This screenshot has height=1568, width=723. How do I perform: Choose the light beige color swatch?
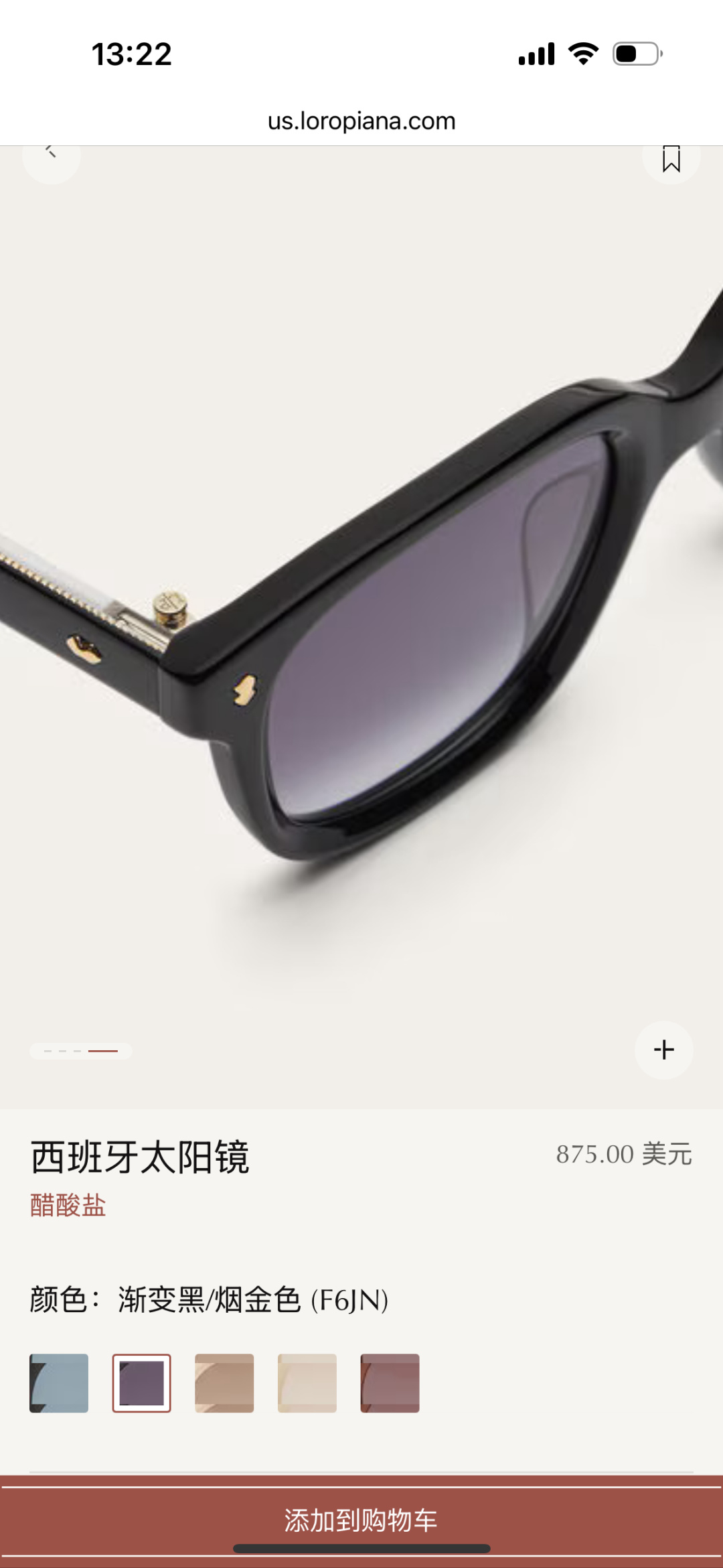pos(307,1382)
